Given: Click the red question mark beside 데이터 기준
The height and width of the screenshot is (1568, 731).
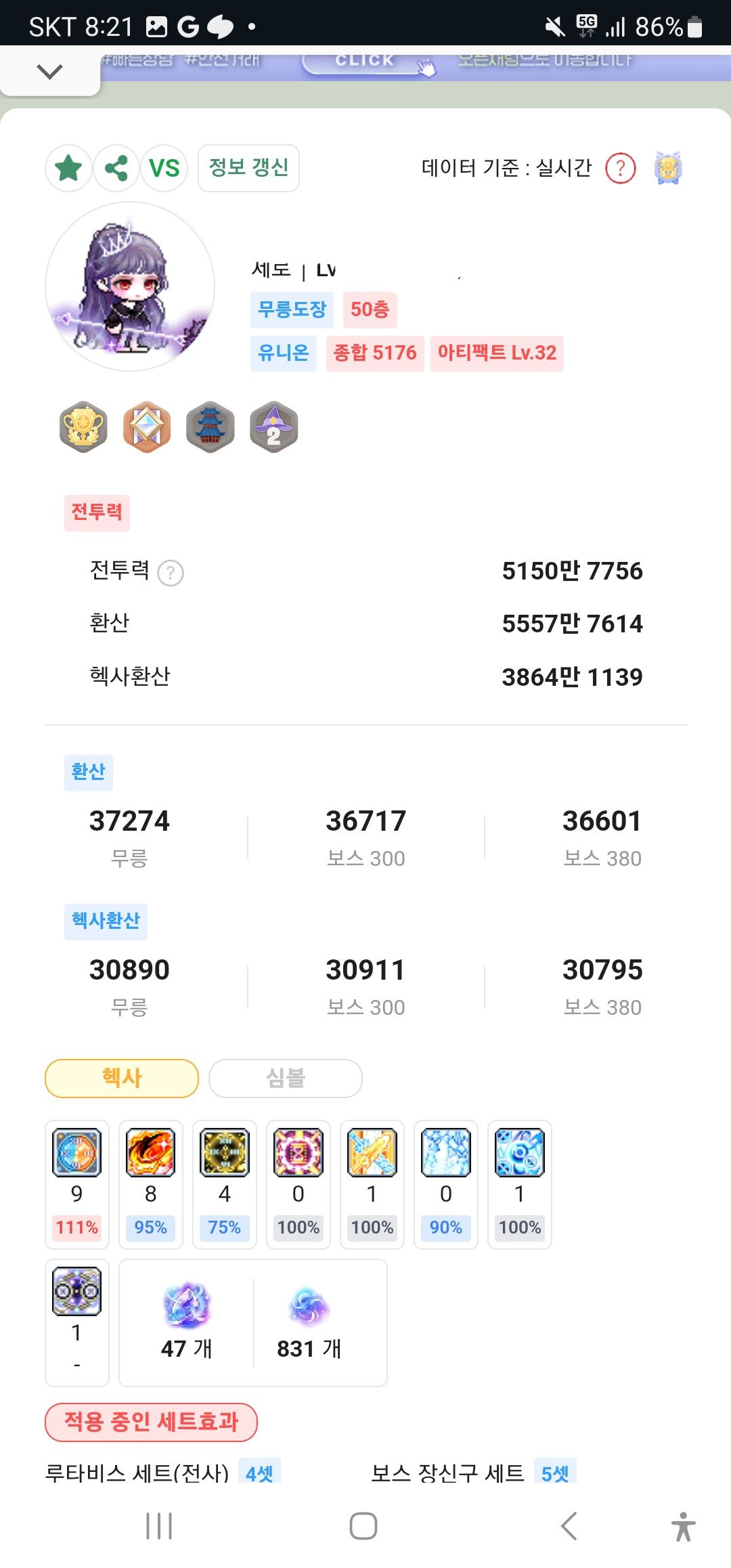Looking at the screenshot, I should click(x=619, y=169).
